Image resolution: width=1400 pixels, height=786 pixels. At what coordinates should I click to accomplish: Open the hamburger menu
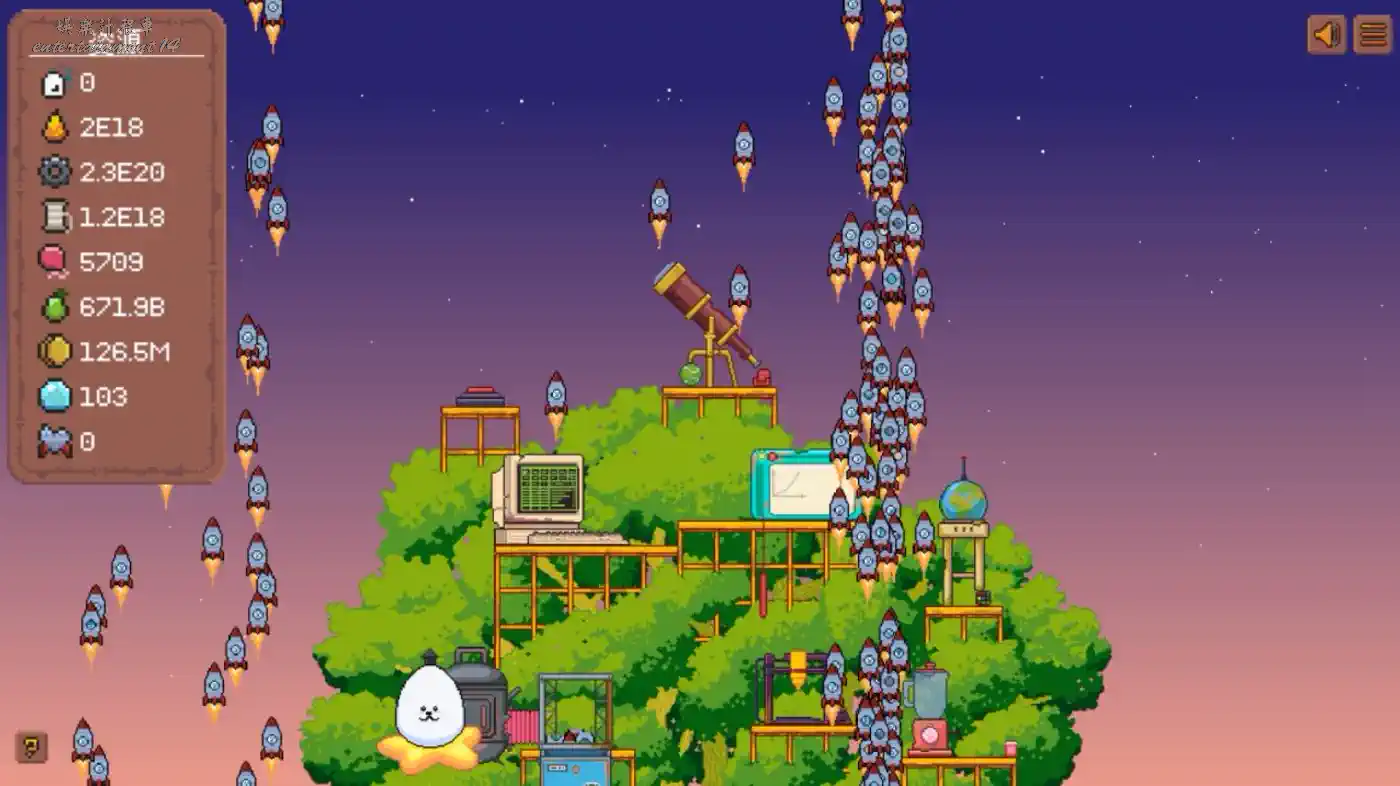(1372, 35)
